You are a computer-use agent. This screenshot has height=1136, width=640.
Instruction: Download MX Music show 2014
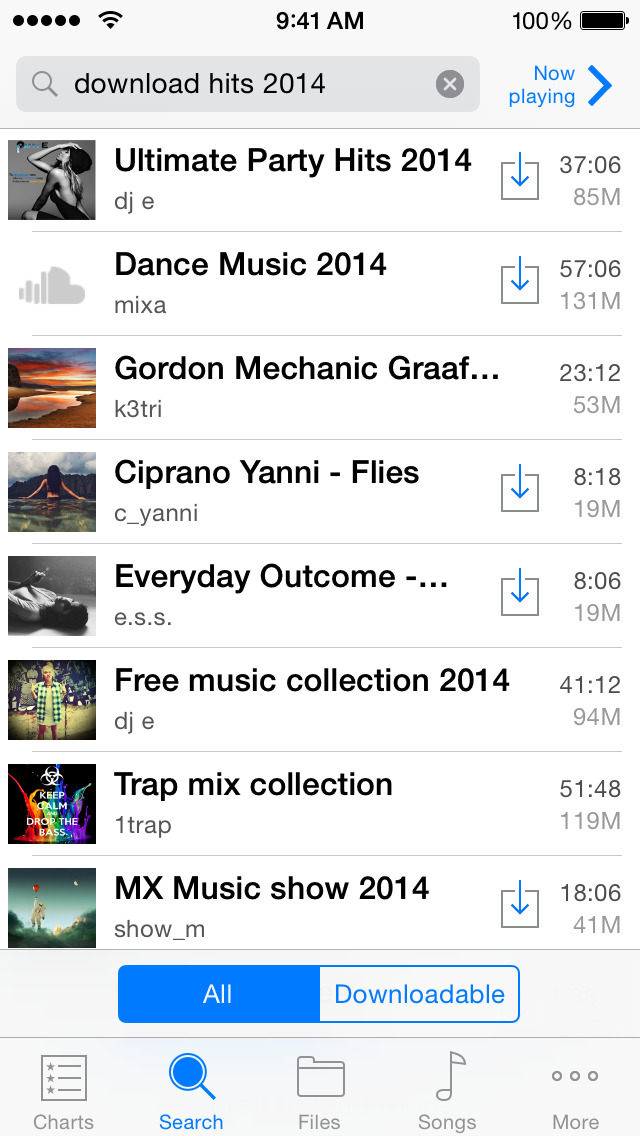pos(519,907)
